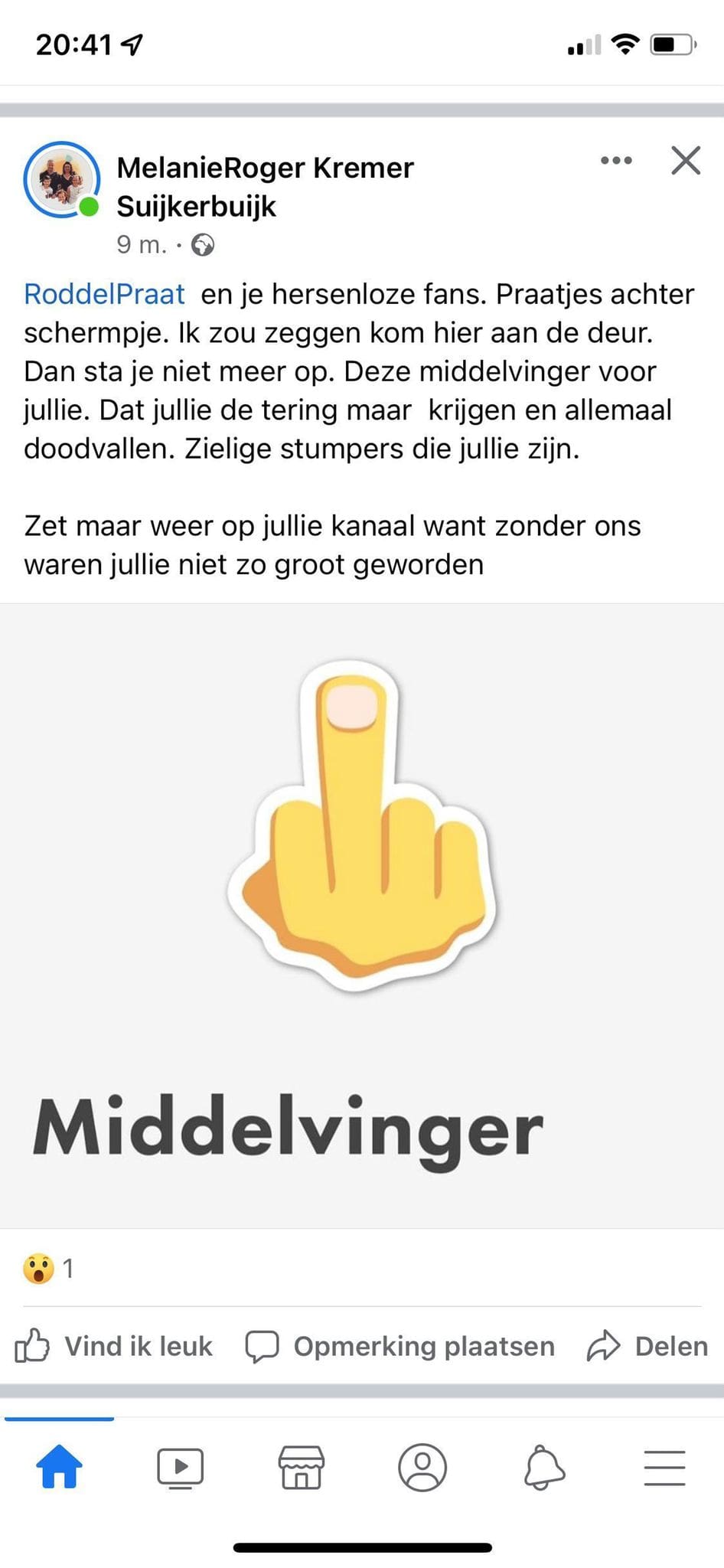Open MelanieRoger Kremer Suijkerbuijk's profile picture
724x1568 pixels.
(61, 180)
